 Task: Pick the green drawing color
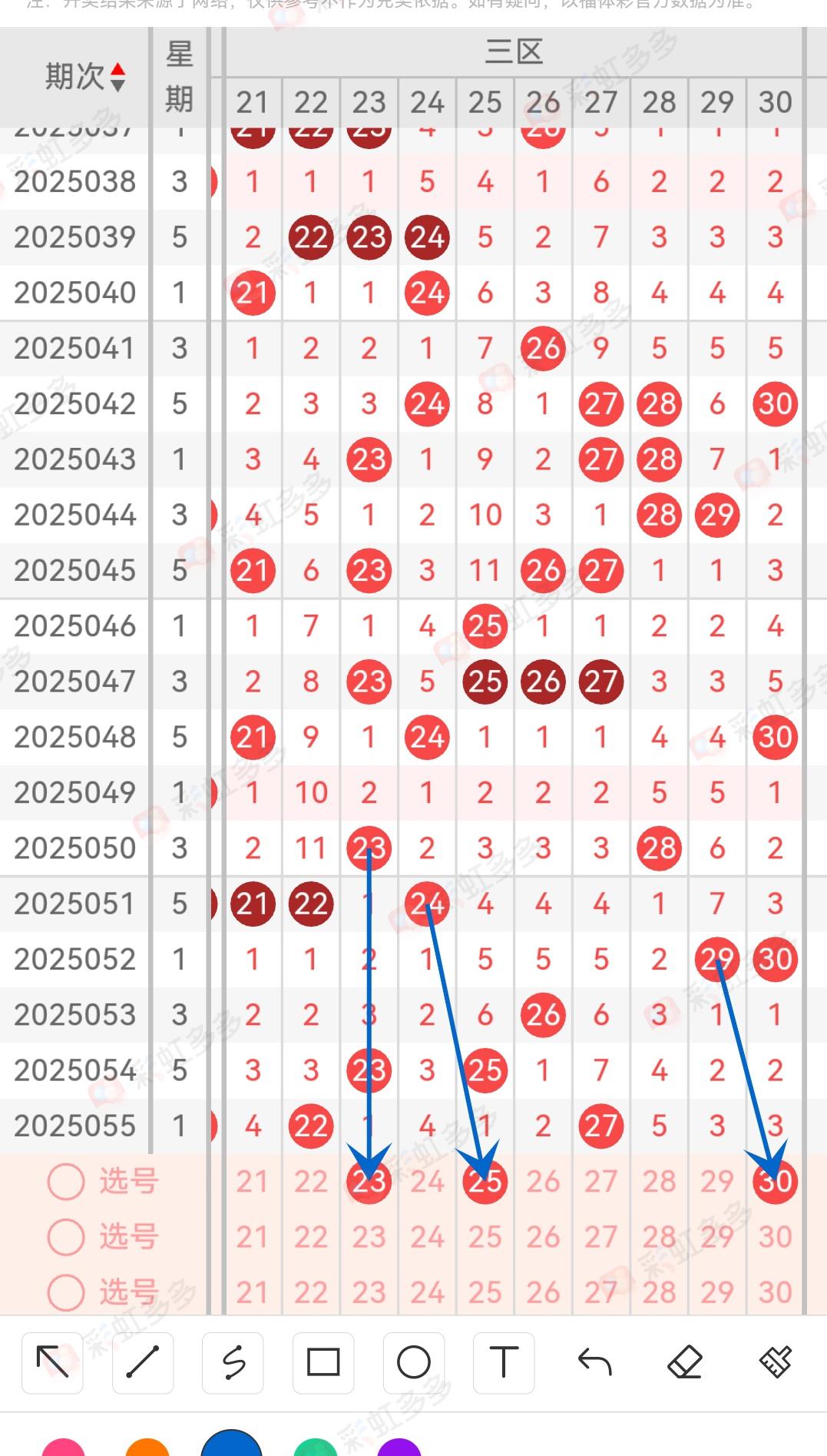pyautogui.click(x=315, y=1448)
